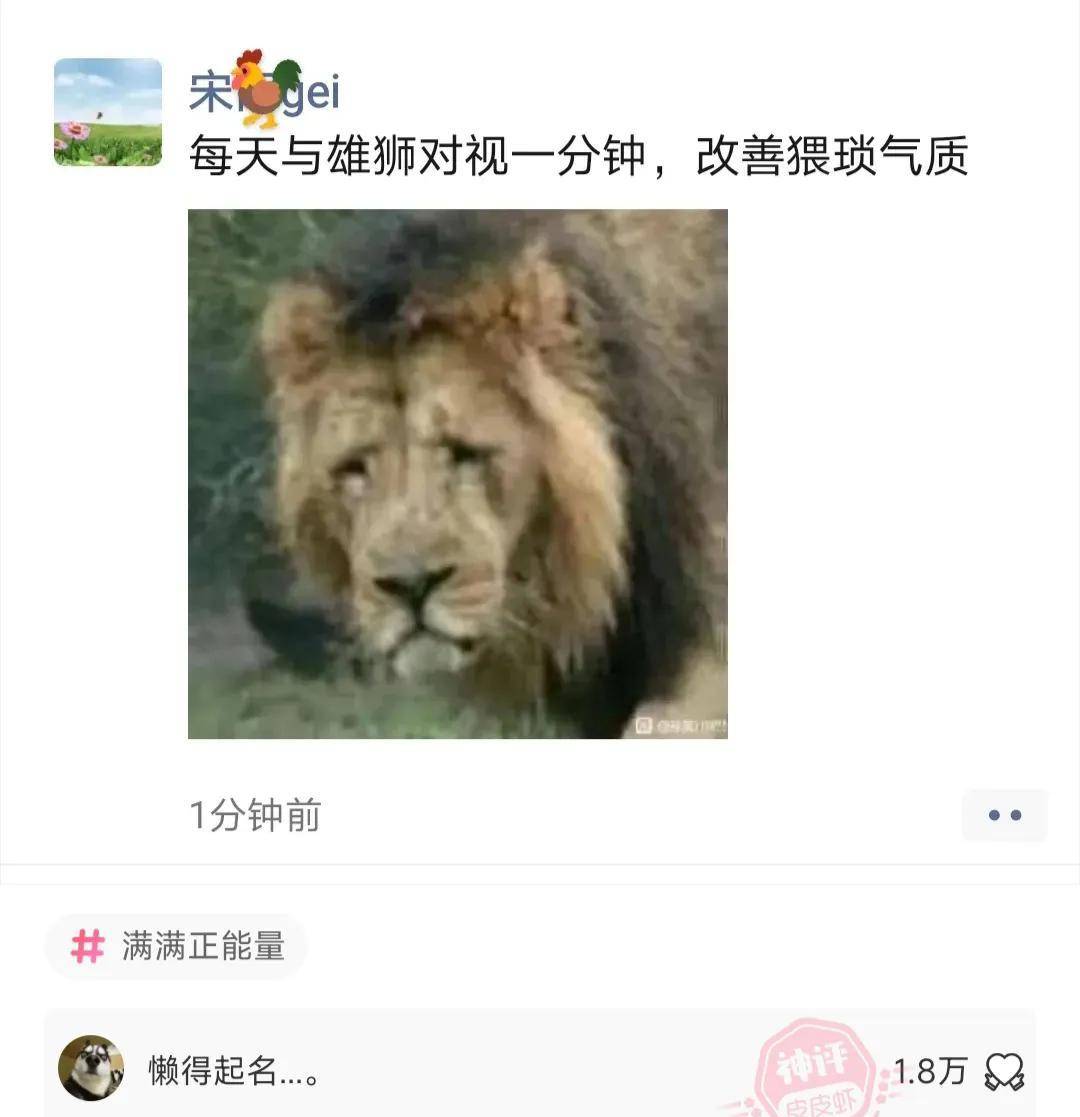Open the husky avatar of commenter 懒得起名

[91, 1068]
